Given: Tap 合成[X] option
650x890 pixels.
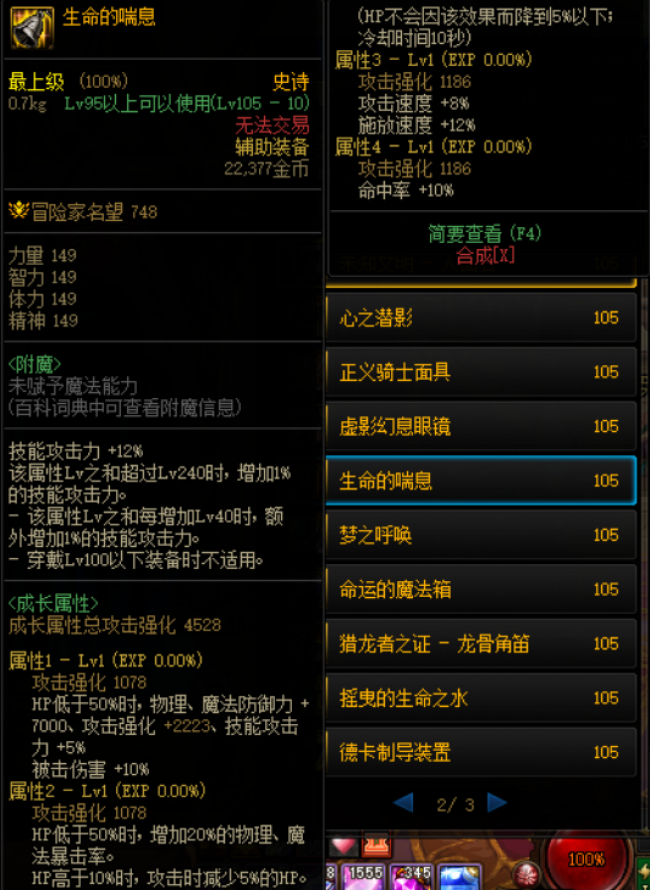Looking at the screenshot, I should (x=485, y=256).
